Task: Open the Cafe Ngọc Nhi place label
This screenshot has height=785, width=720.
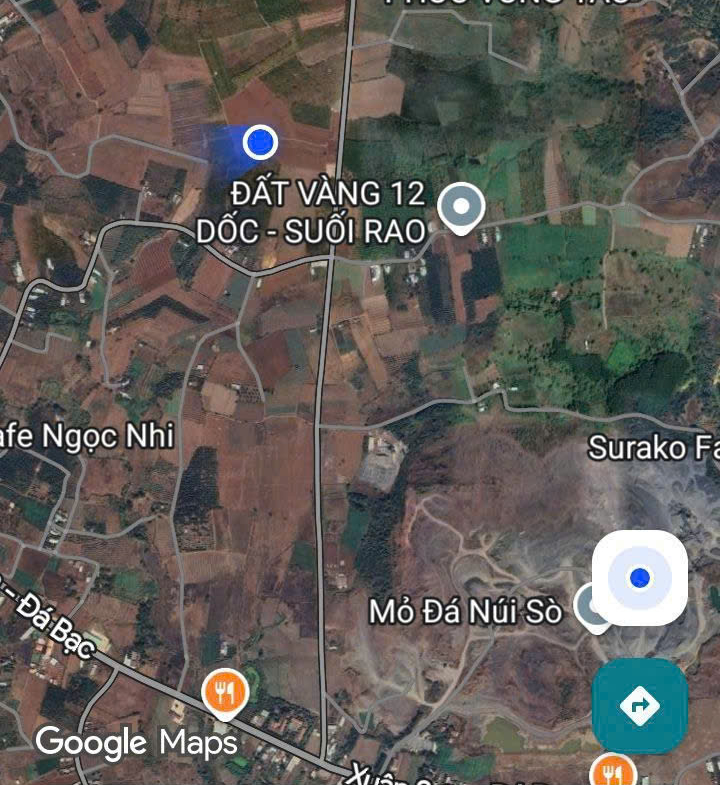Action: [x=88, y=436]
